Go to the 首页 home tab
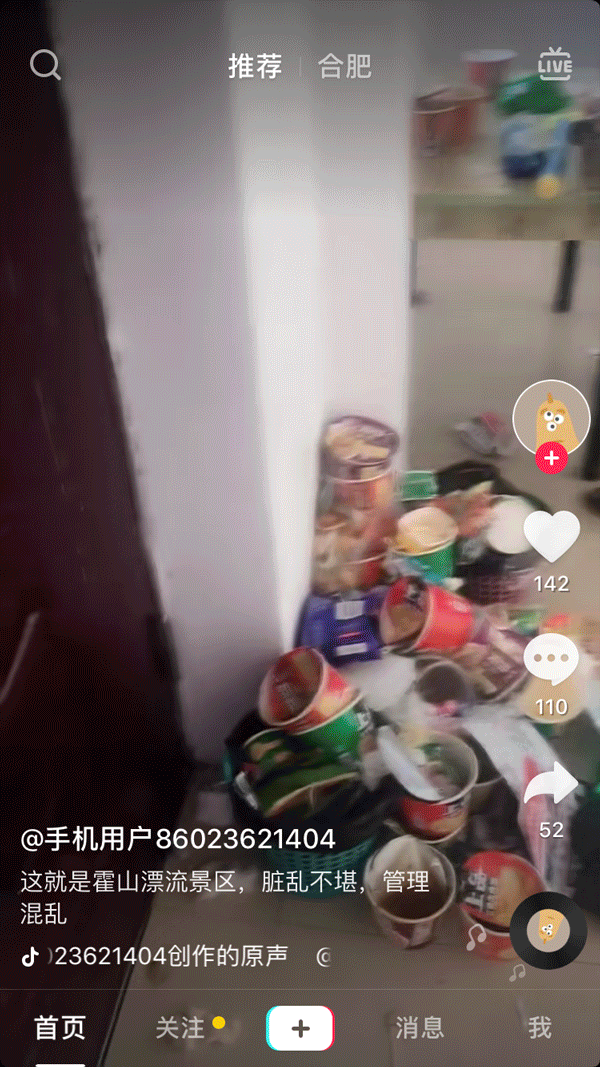This screenshot has height=1067, width=600. (x=60, y=1027)
